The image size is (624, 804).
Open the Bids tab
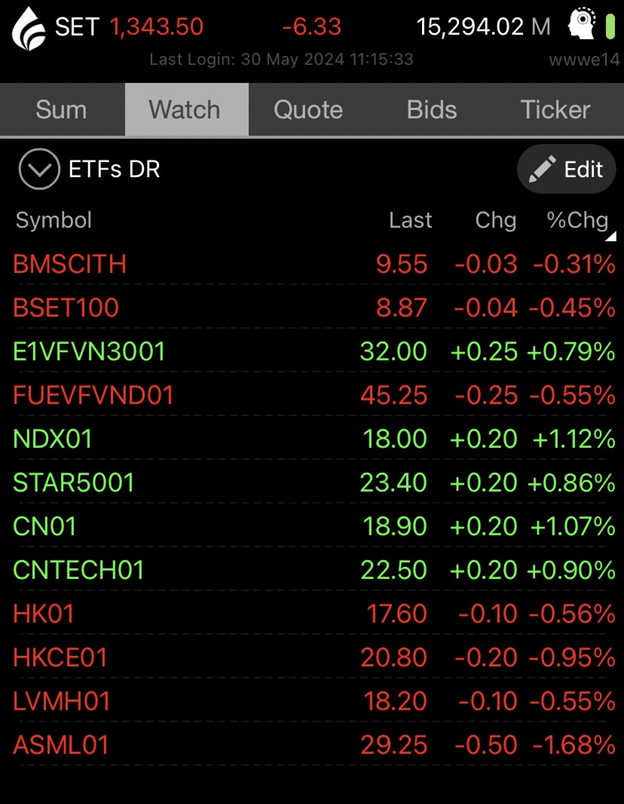pos(432,110)
